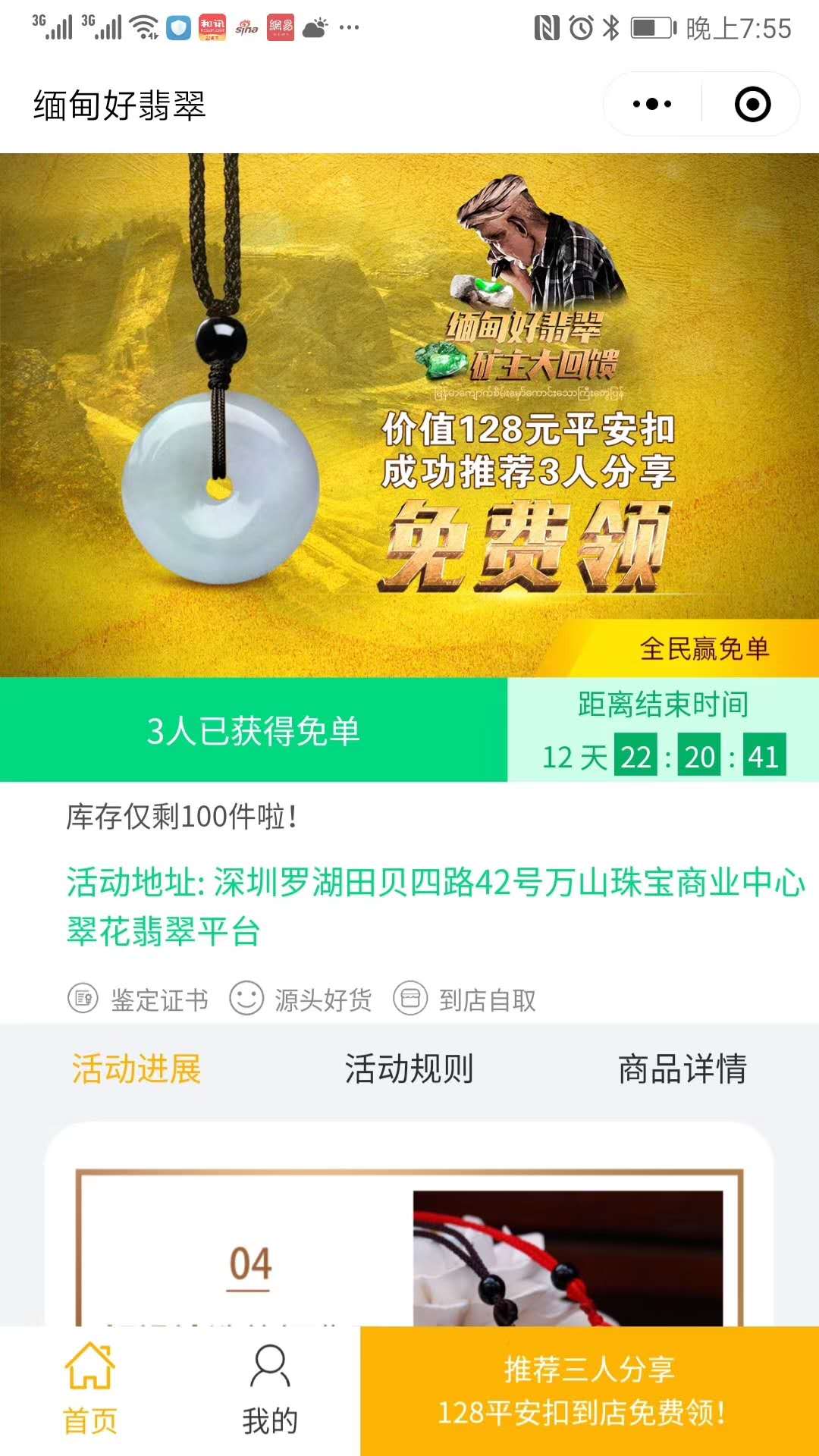Image resolution: width=819 pixels, height=1456 pixels.
Task: Open the mini-program three-dot options menu
Action: tap(651, 105)
